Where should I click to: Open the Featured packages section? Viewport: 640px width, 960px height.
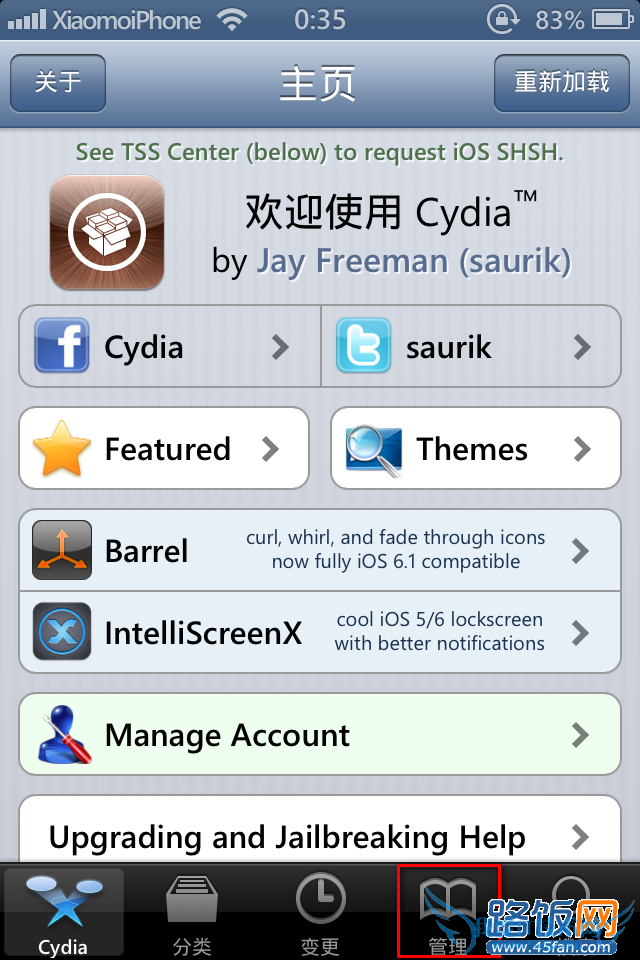coord(164,449)
